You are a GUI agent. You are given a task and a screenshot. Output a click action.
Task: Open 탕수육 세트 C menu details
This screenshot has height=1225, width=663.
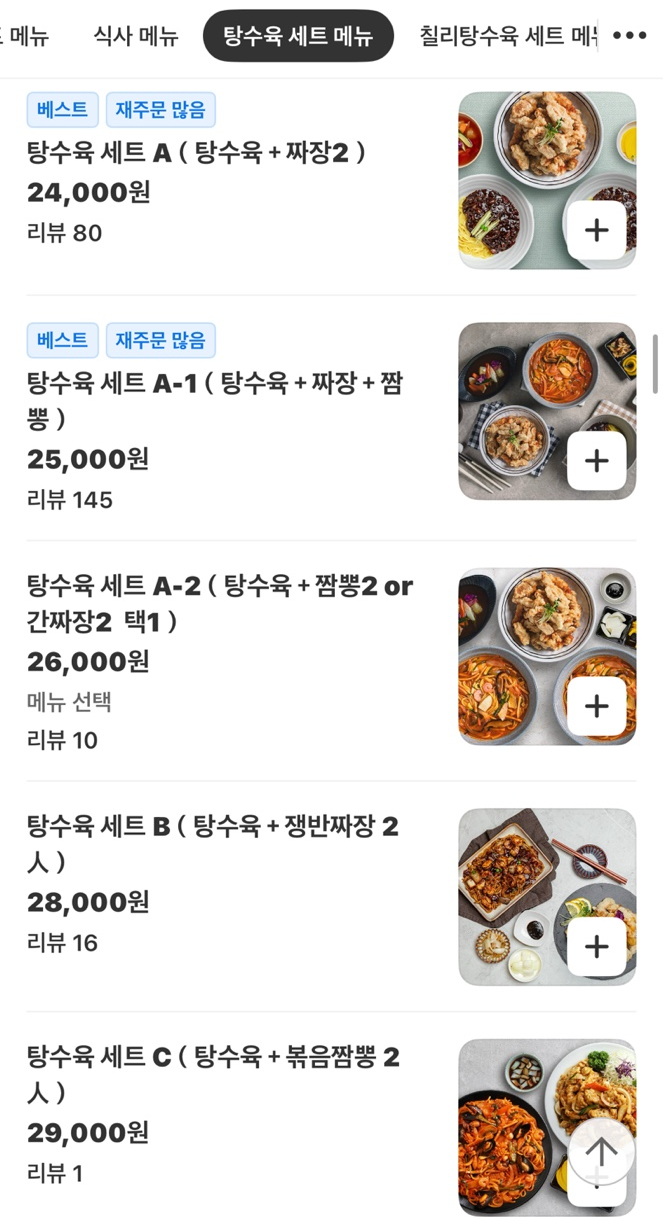tap(212, 1073)
